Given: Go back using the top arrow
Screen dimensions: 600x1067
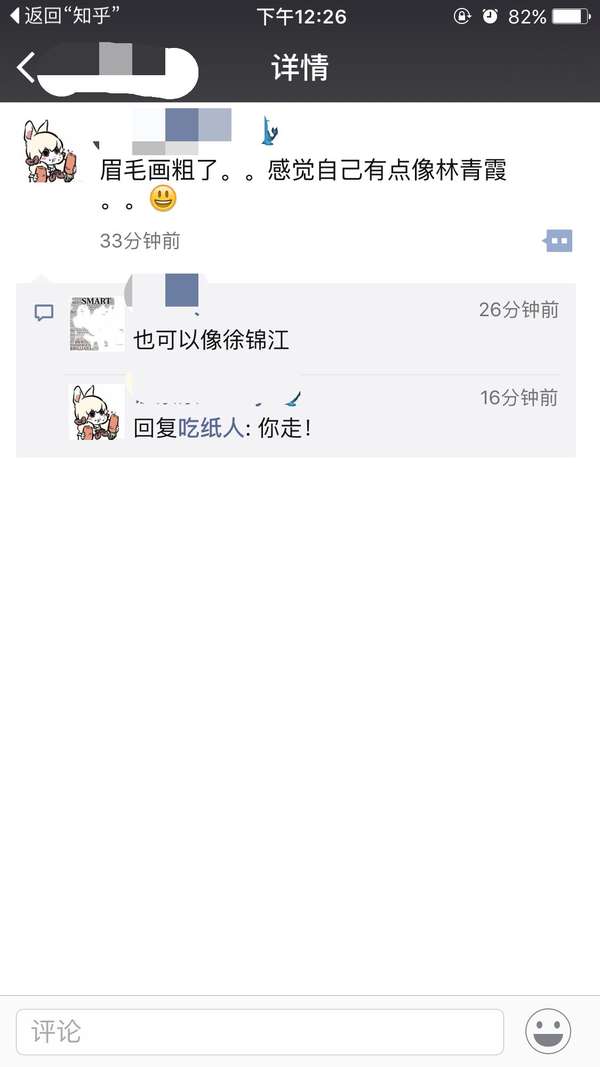Looking at the screenshot, I should 26,68.
